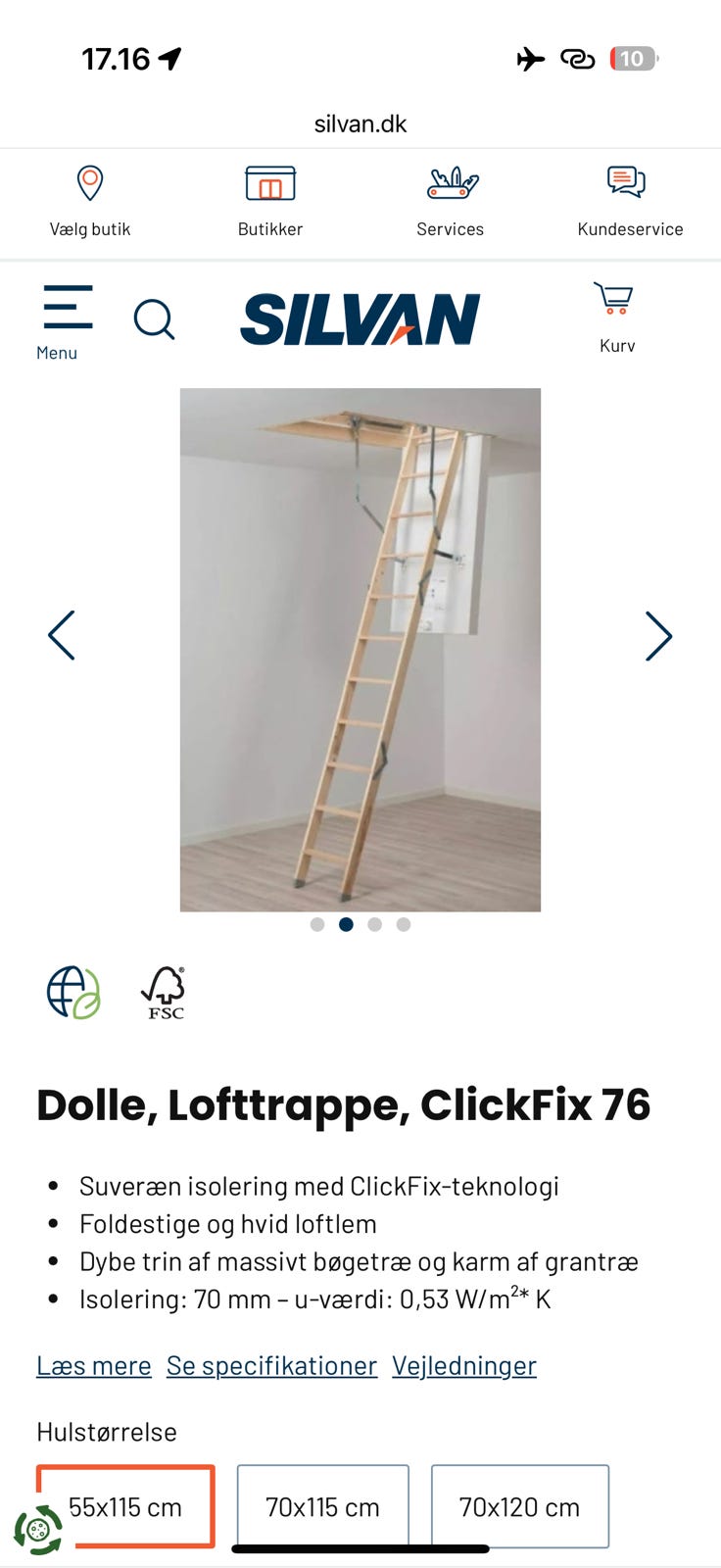Show the previous product image

tap(62, 635)
